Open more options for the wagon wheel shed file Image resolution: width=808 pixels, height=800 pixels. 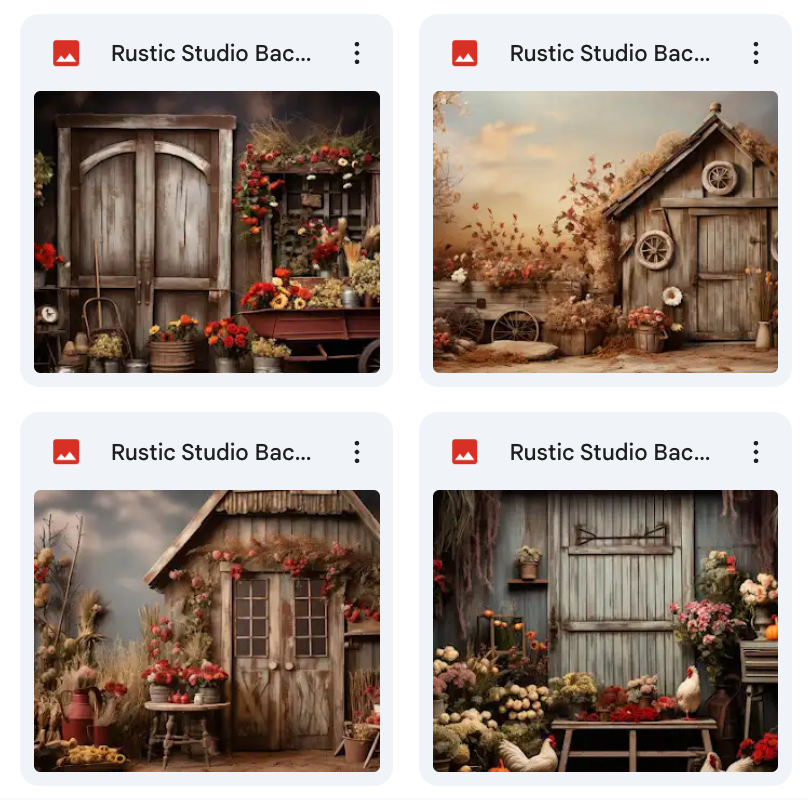[756, 53]
